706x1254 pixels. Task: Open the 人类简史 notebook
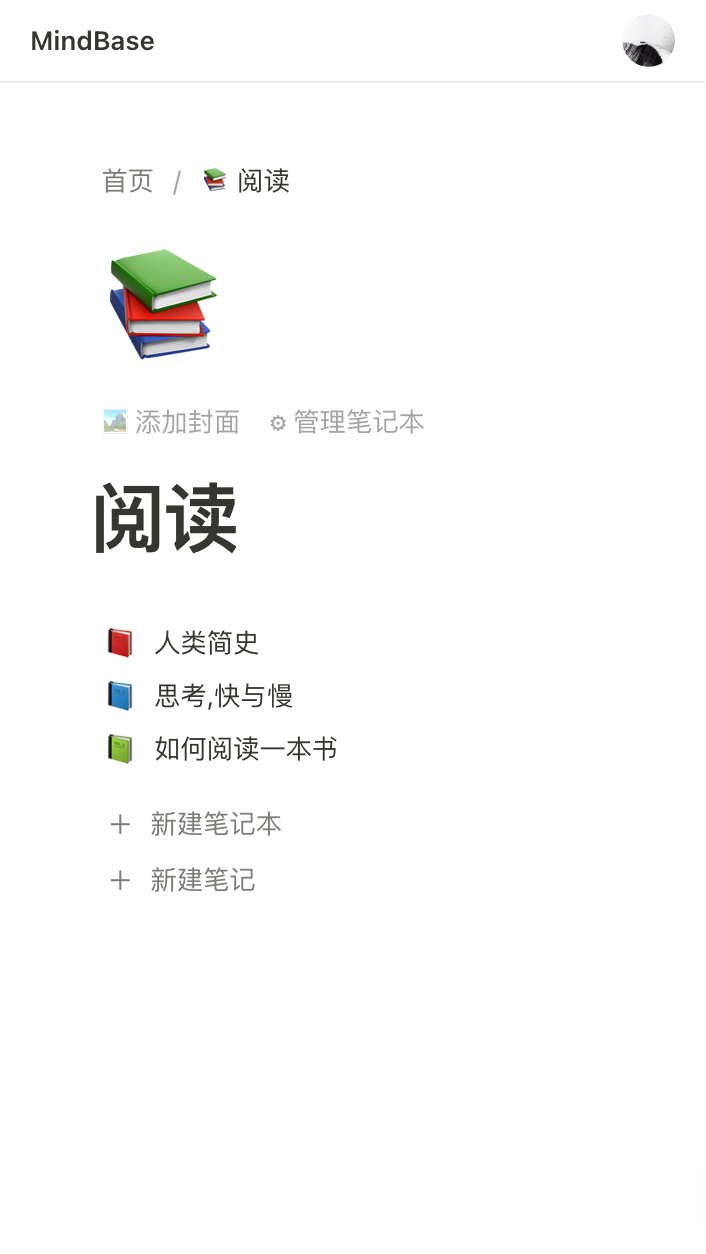(206, 642)
